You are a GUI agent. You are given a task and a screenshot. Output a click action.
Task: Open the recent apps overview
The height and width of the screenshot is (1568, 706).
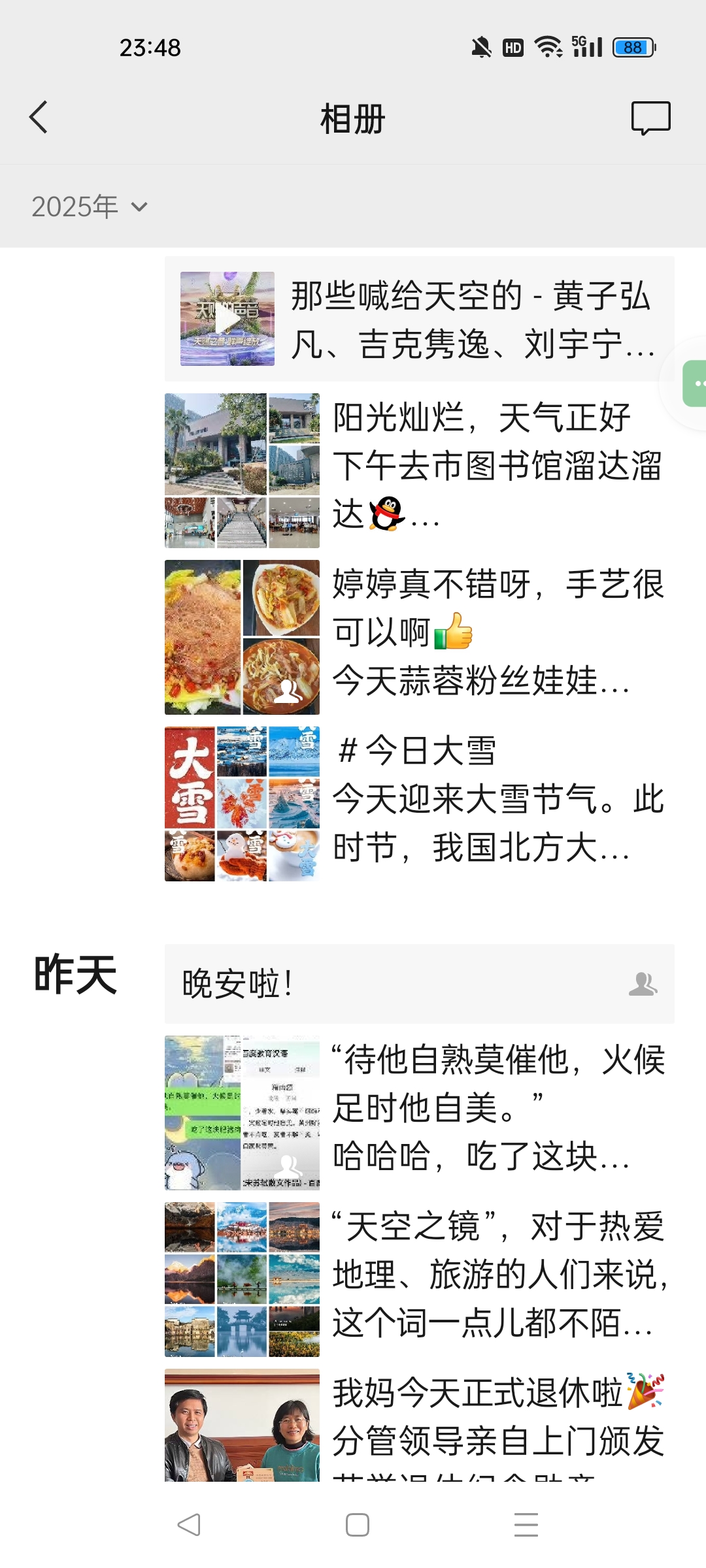(526, 1525)
